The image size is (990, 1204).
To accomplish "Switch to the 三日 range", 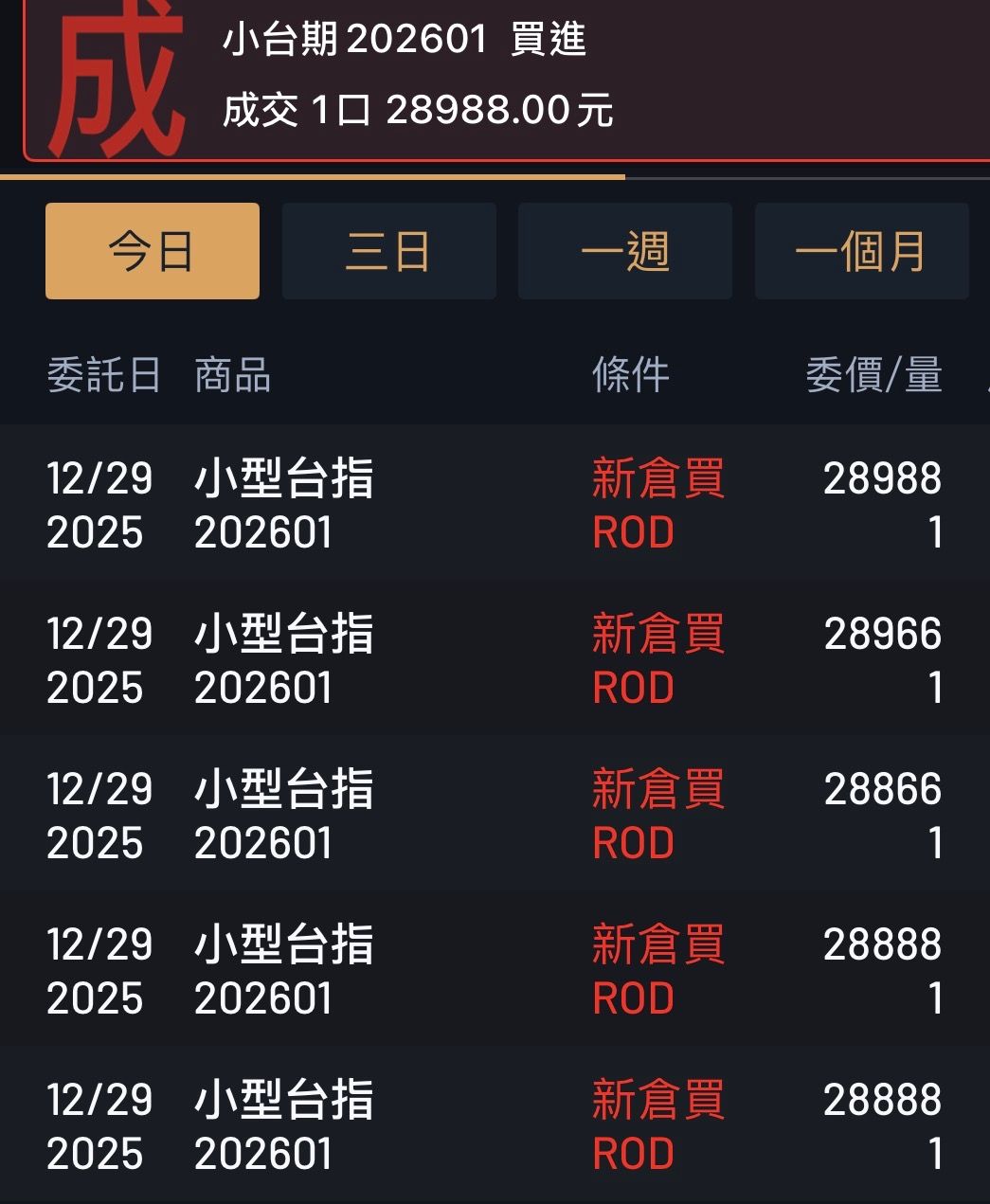I will 388,251.
